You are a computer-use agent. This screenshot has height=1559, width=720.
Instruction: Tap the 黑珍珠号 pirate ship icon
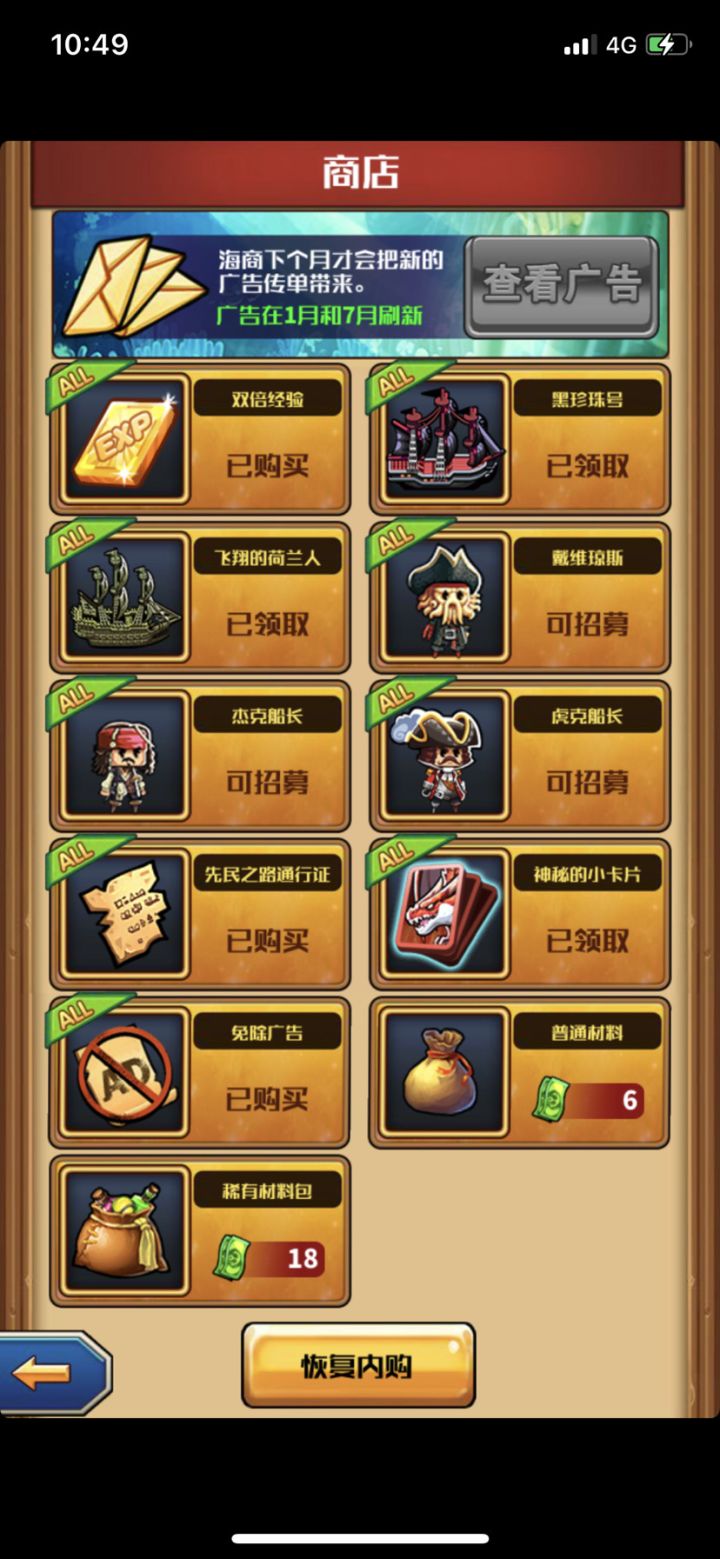442,440
